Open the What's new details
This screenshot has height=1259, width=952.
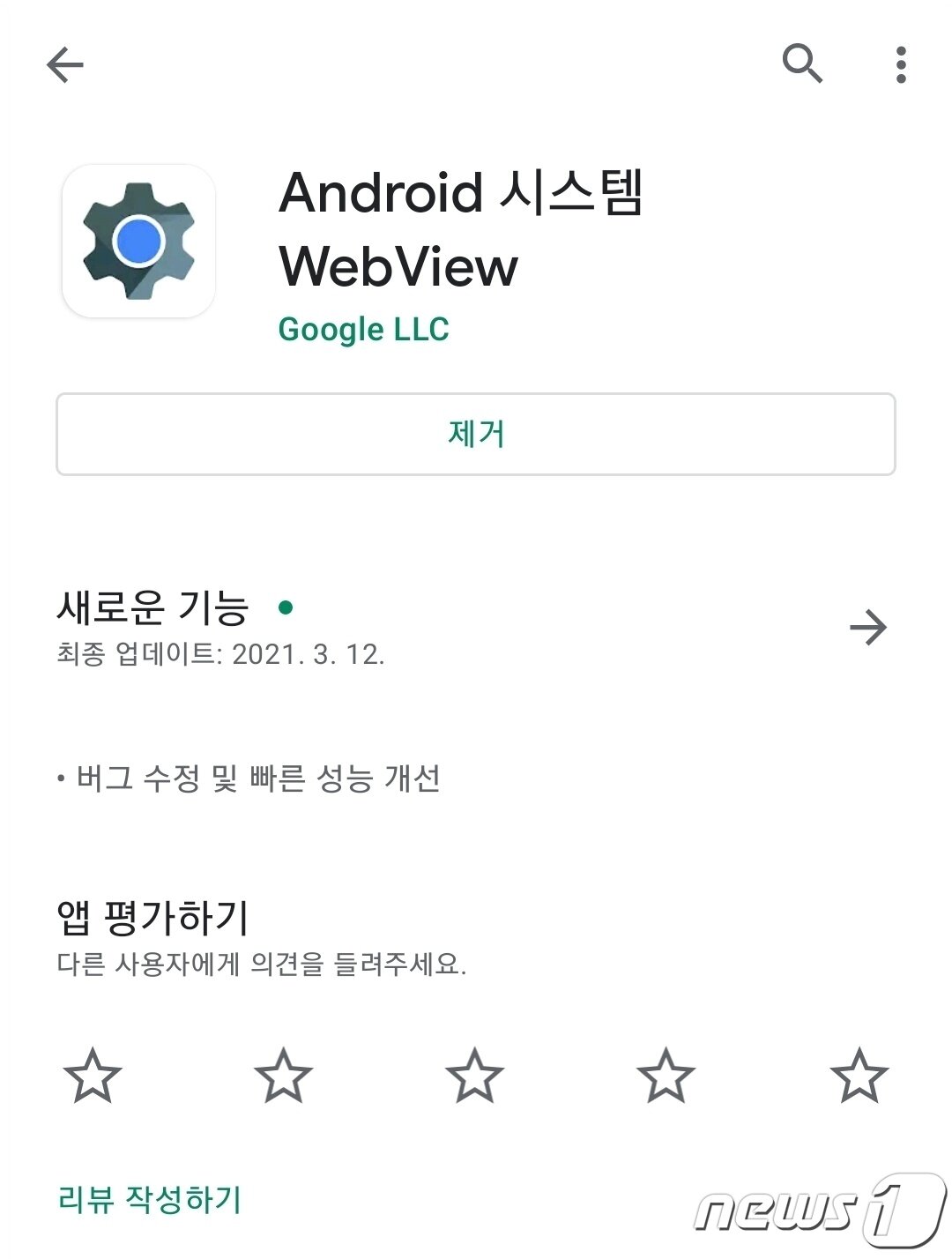[871, 628]
